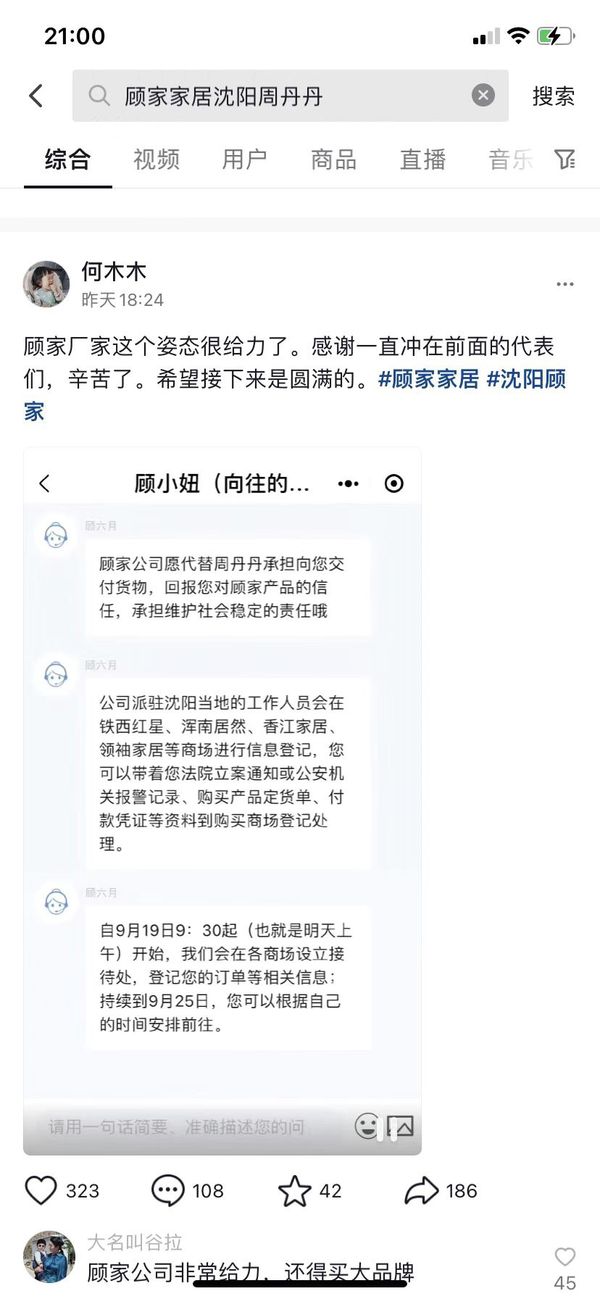Share 何木木's post
This screenshot has width=600, height=1299.
424,1190
